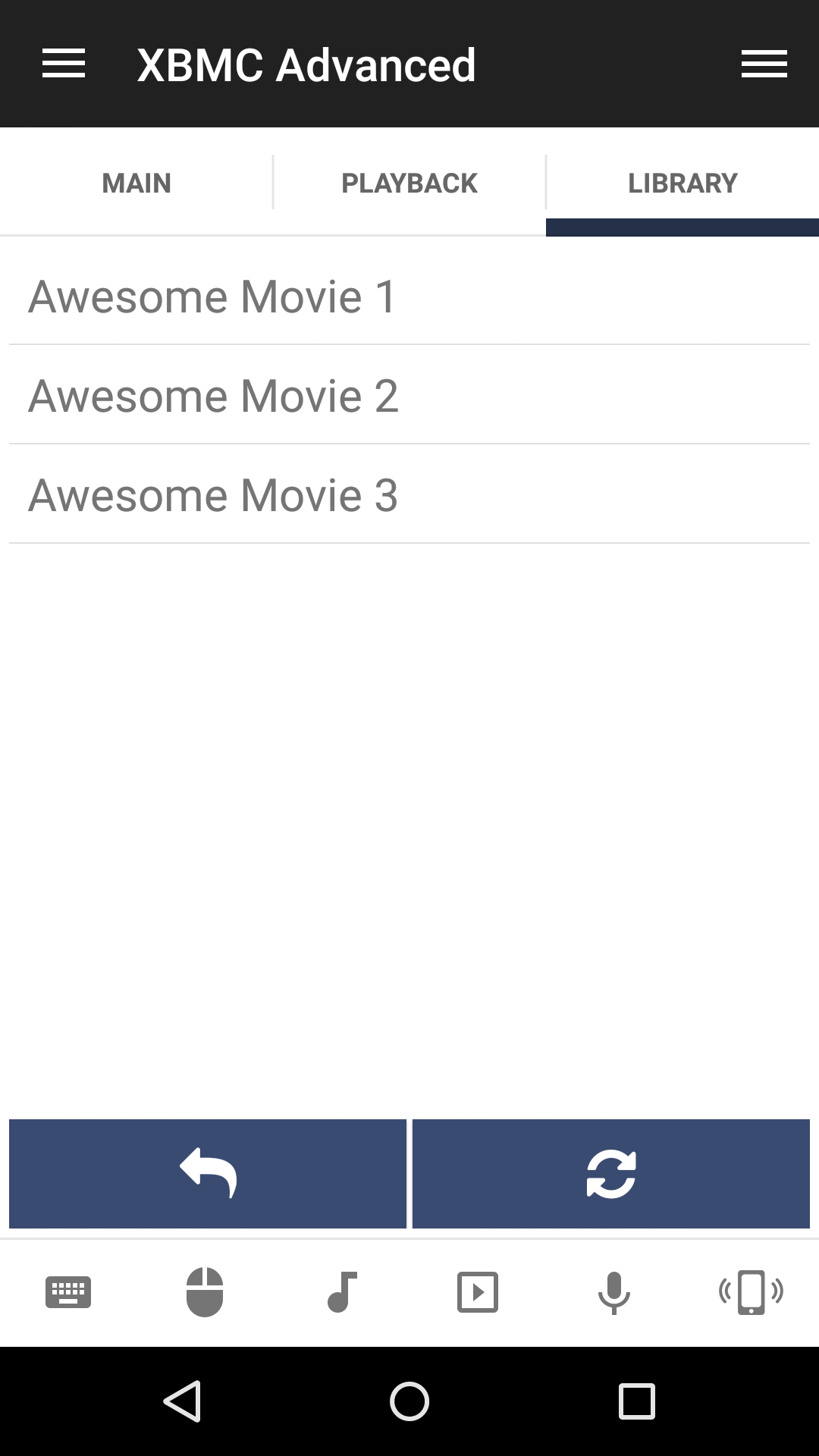Screen dimensions: 819x1456
Task: Activate the microphone voice icon
Action: (x=614, y=1291)
